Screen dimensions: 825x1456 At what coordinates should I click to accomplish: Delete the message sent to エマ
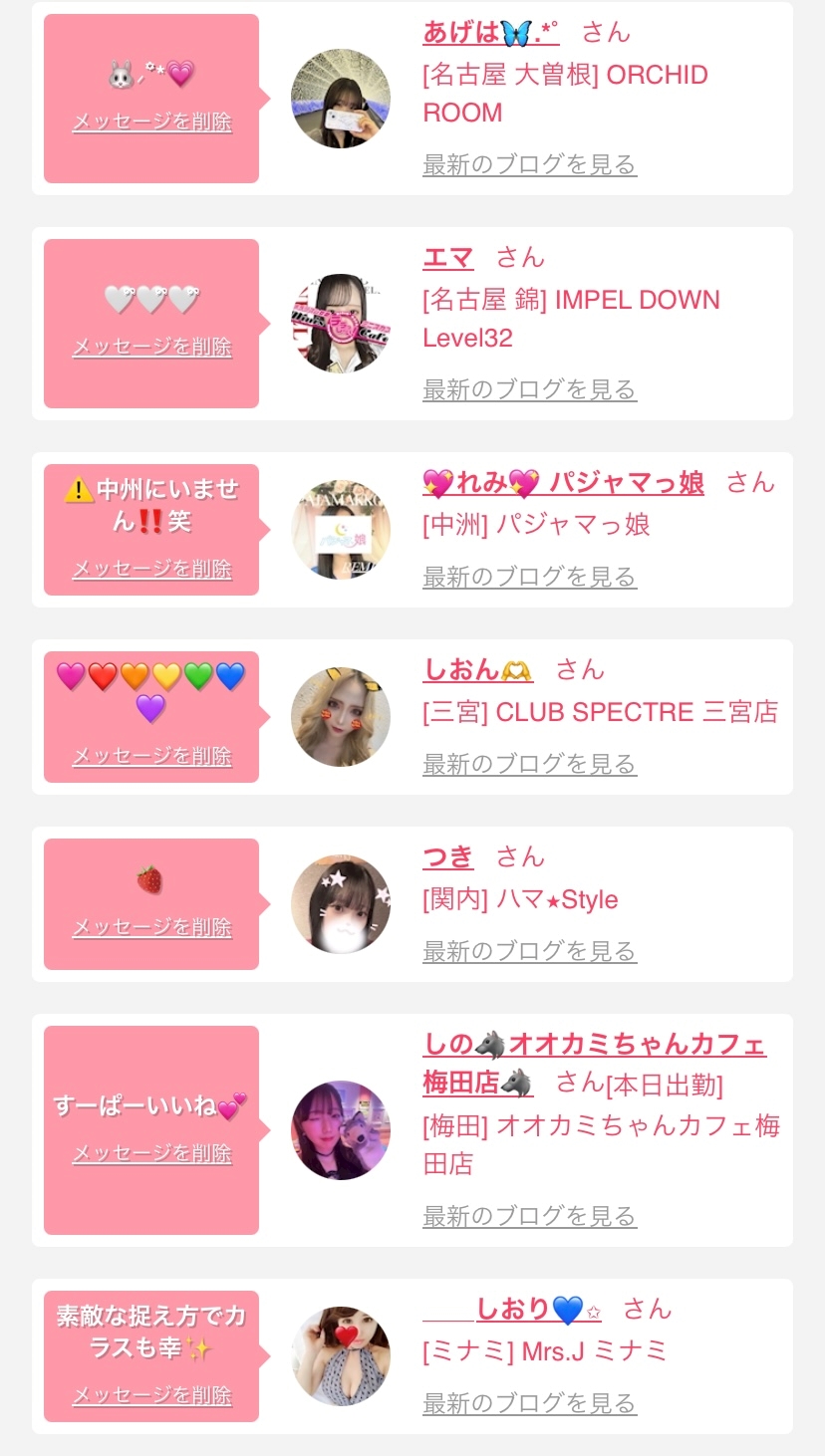[x=151, y=348]
